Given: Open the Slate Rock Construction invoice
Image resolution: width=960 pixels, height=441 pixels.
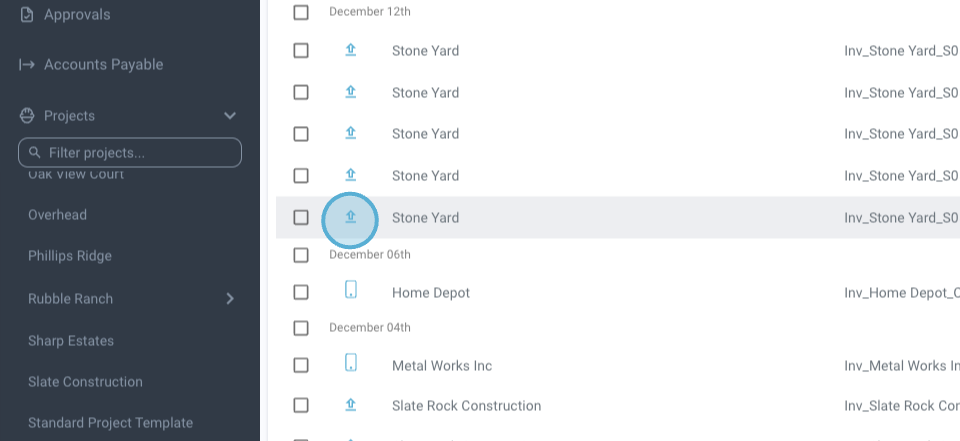Looking at the screenshot, I should point(466,406).
